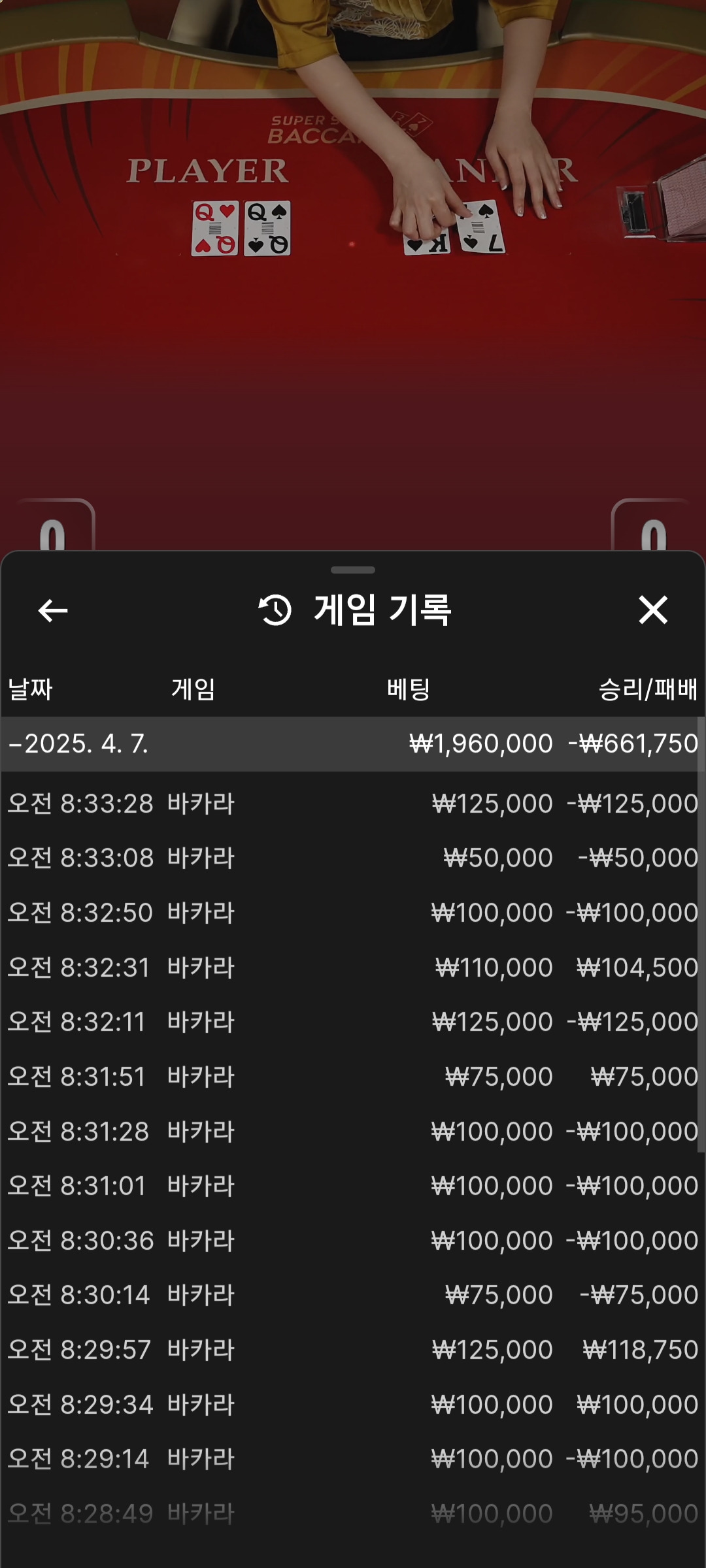Go back from the game history panel
The width and height of the screenshot is (706, 1568).
(53, 611)
